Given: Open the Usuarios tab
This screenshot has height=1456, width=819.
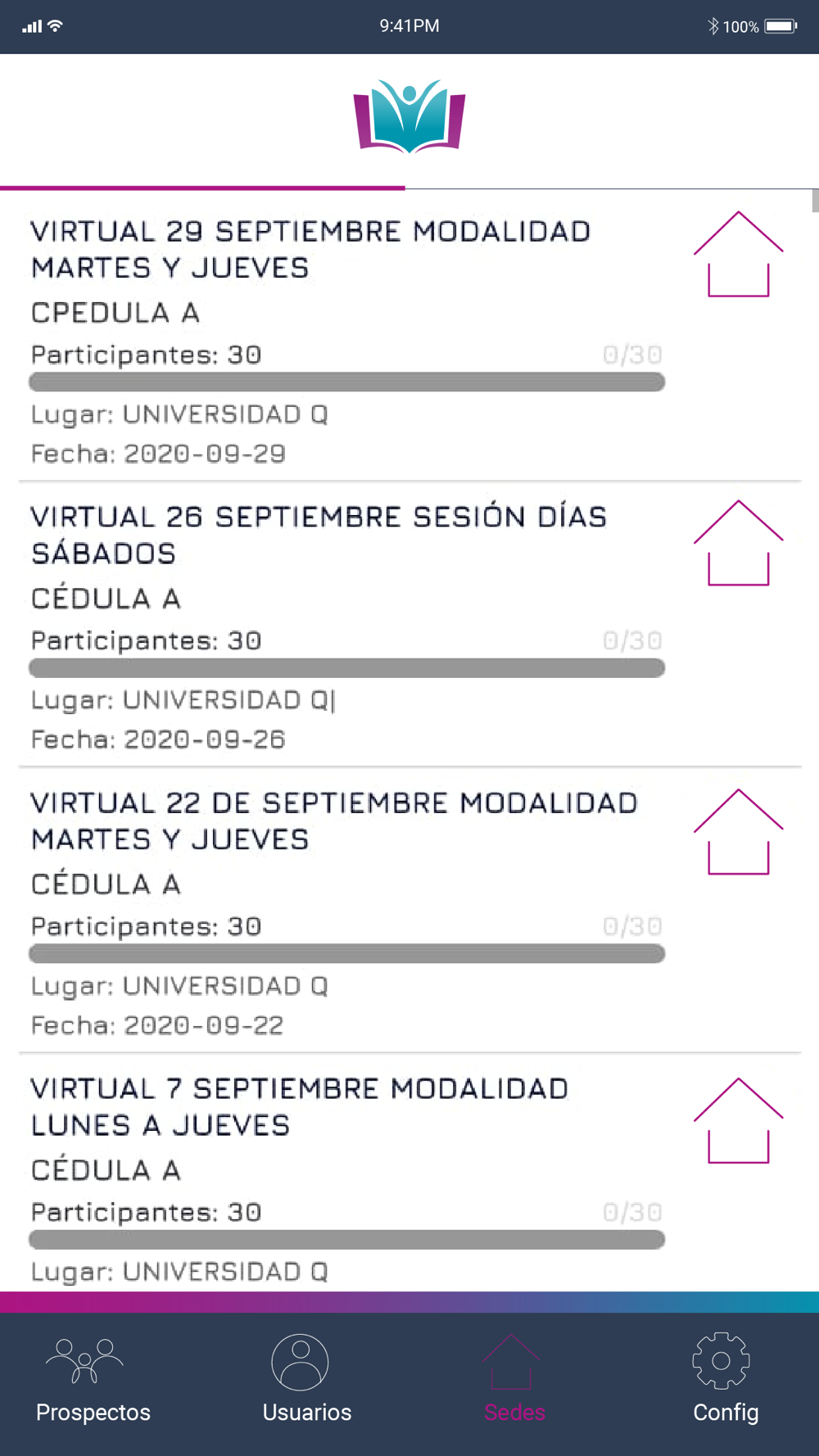Looking at the screenshot, I should click(306, 1378).
